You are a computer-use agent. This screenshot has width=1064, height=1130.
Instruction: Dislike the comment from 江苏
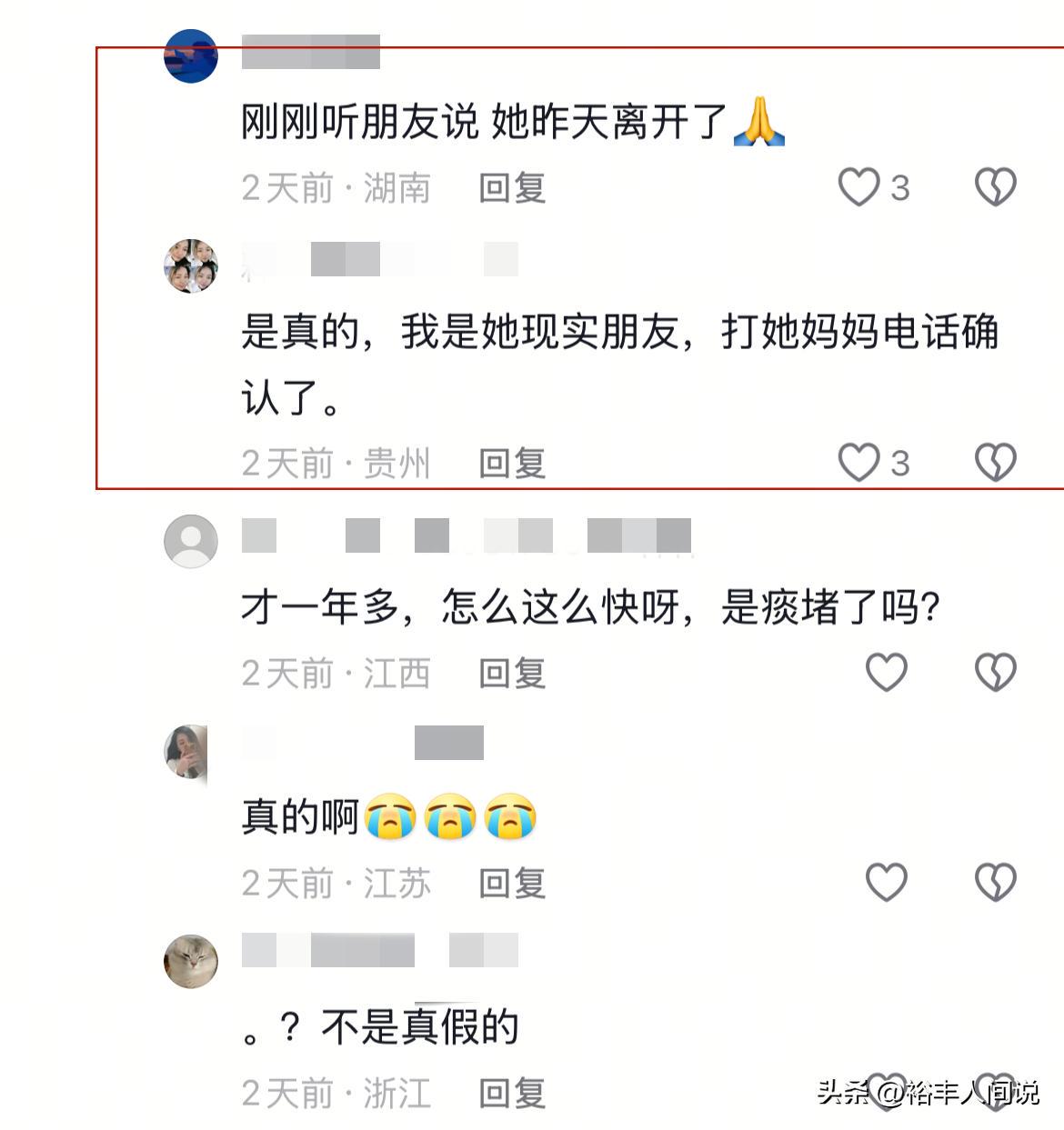point(995,882)
